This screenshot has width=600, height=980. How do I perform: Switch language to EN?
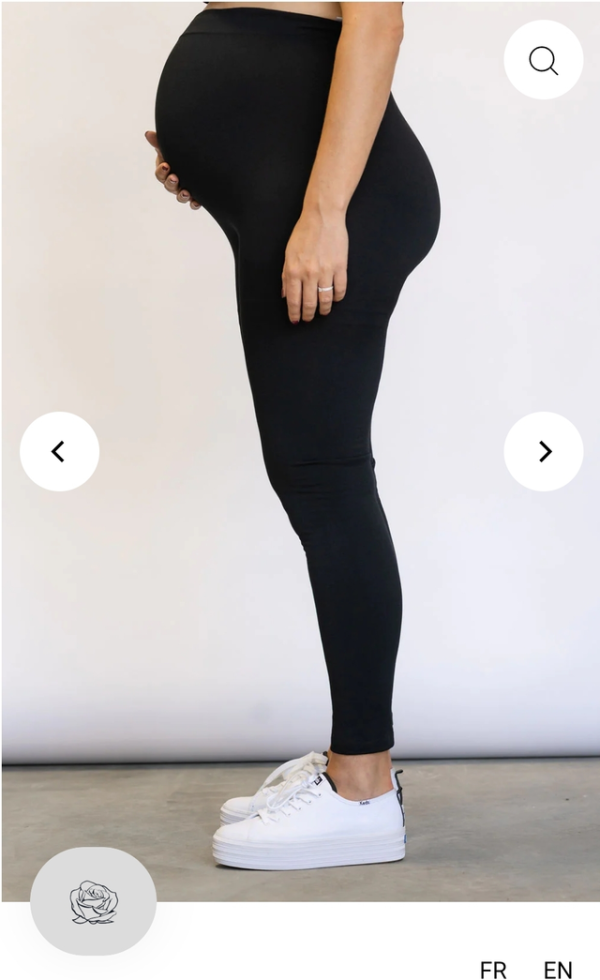click(x=558, y=968)
